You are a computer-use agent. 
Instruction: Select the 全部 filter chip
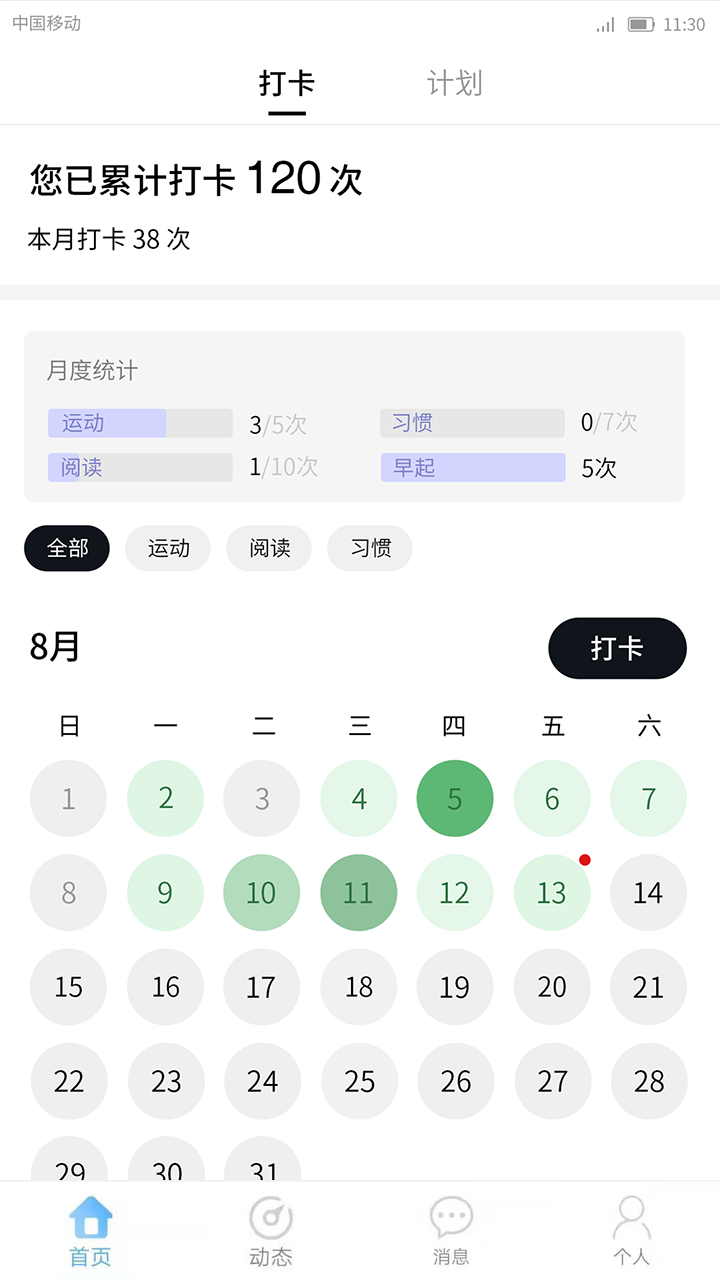(x=66, y=548)
